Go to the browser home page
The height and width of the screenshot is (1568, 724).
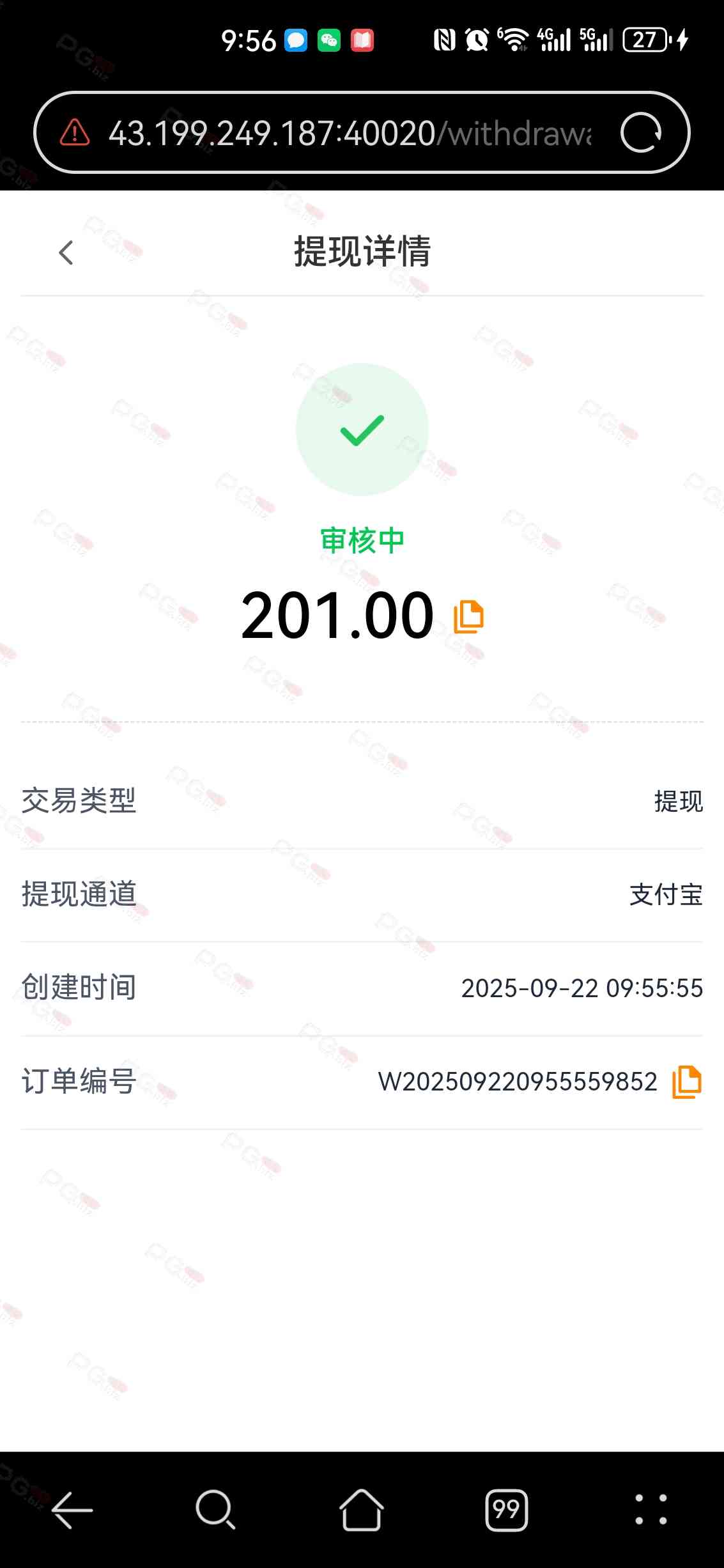pyautogui.click(x=361, y=1510)
